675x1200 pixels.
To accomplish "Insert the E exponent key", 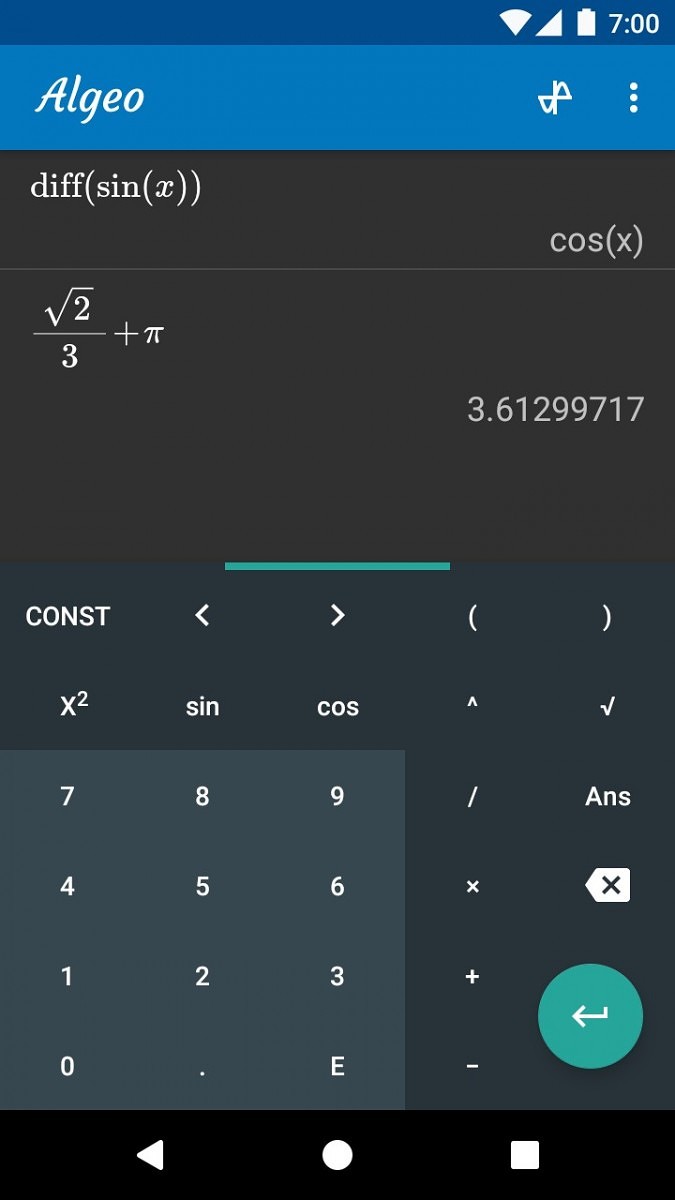I will 337,1066.
